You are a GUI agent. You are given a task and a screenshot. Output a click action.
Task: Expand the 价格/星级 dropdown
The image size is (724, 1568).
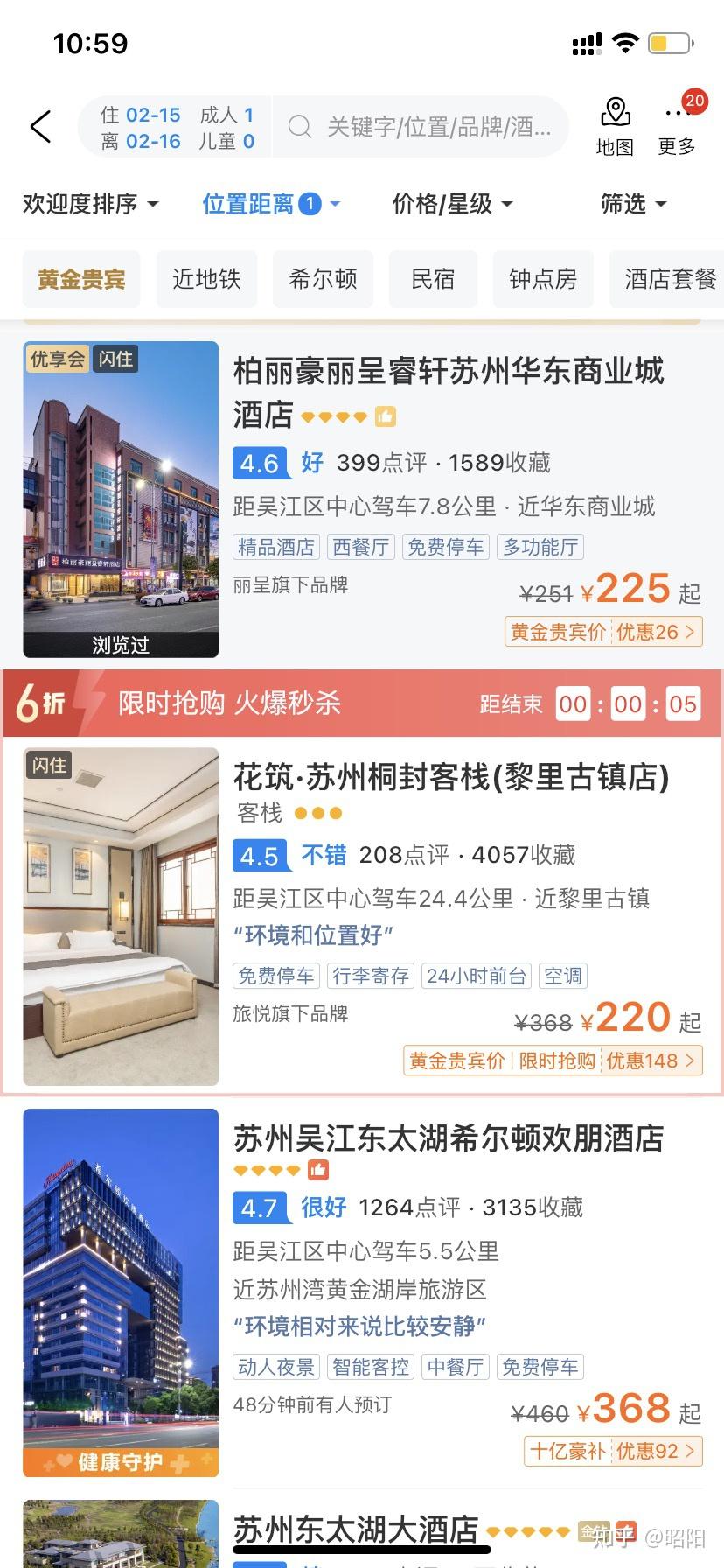click(x=451, y=205)
